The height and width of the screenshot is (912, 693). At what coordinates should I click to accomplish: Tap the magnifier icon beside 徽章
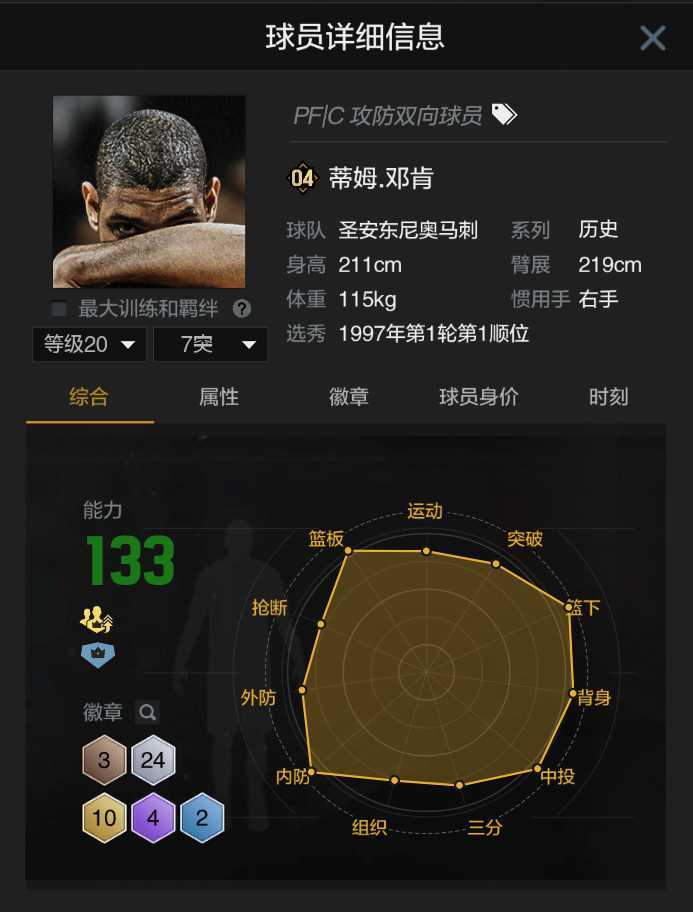click(x=147, y=712)
